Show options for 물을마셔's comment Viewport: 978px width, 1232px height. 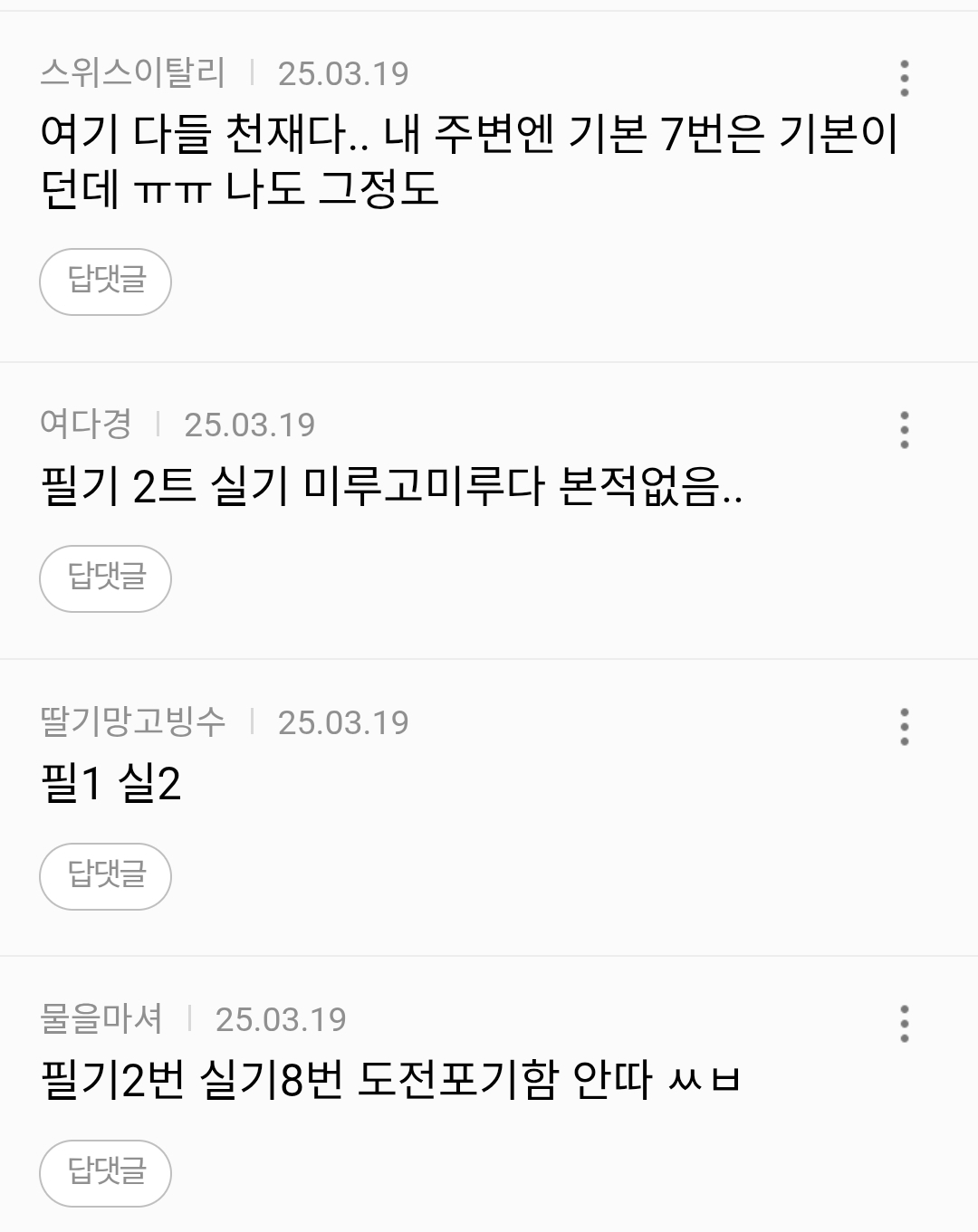904,1024
